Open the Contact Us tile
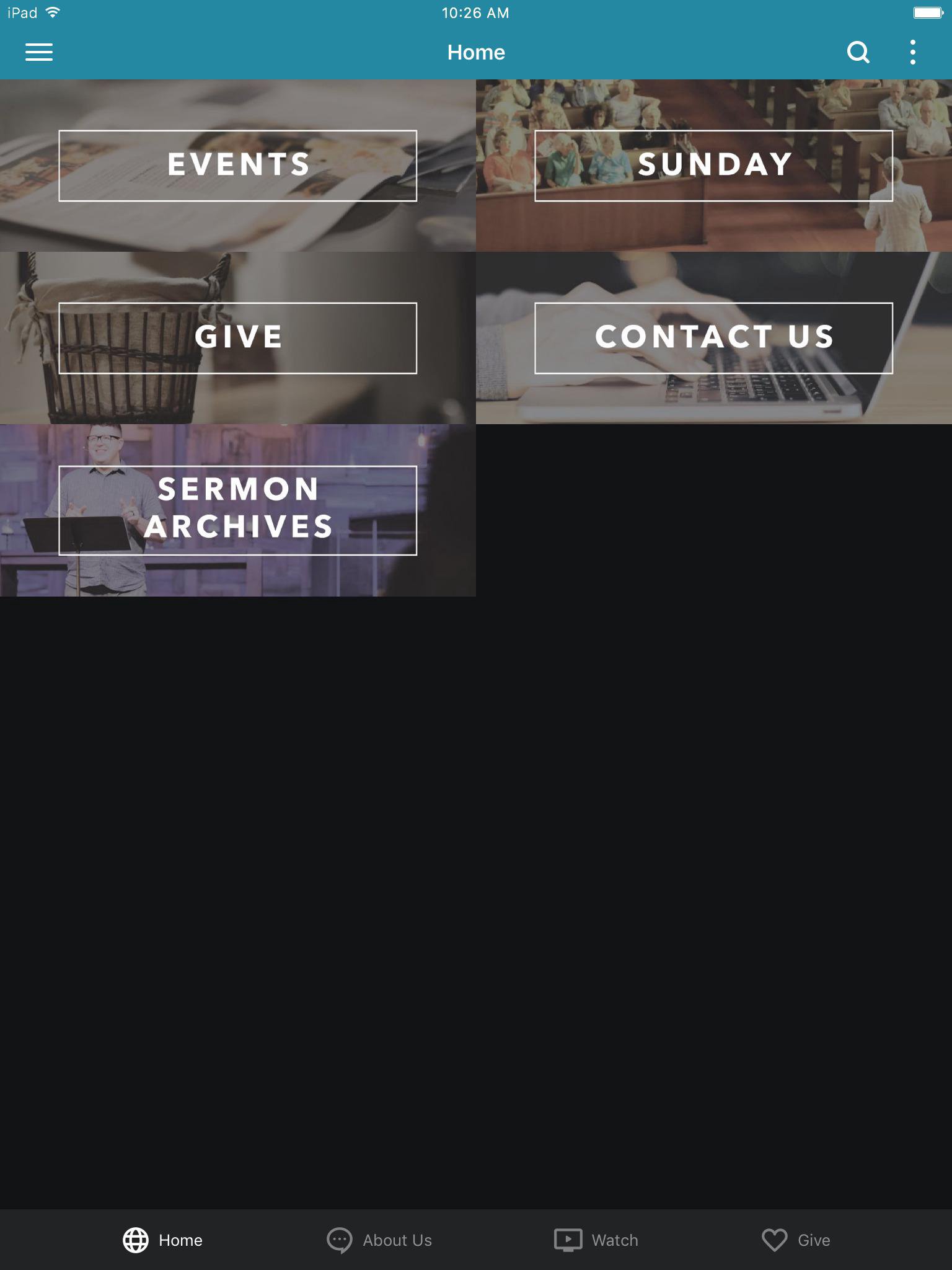952x1270 pixels. [x=714, y=337]
